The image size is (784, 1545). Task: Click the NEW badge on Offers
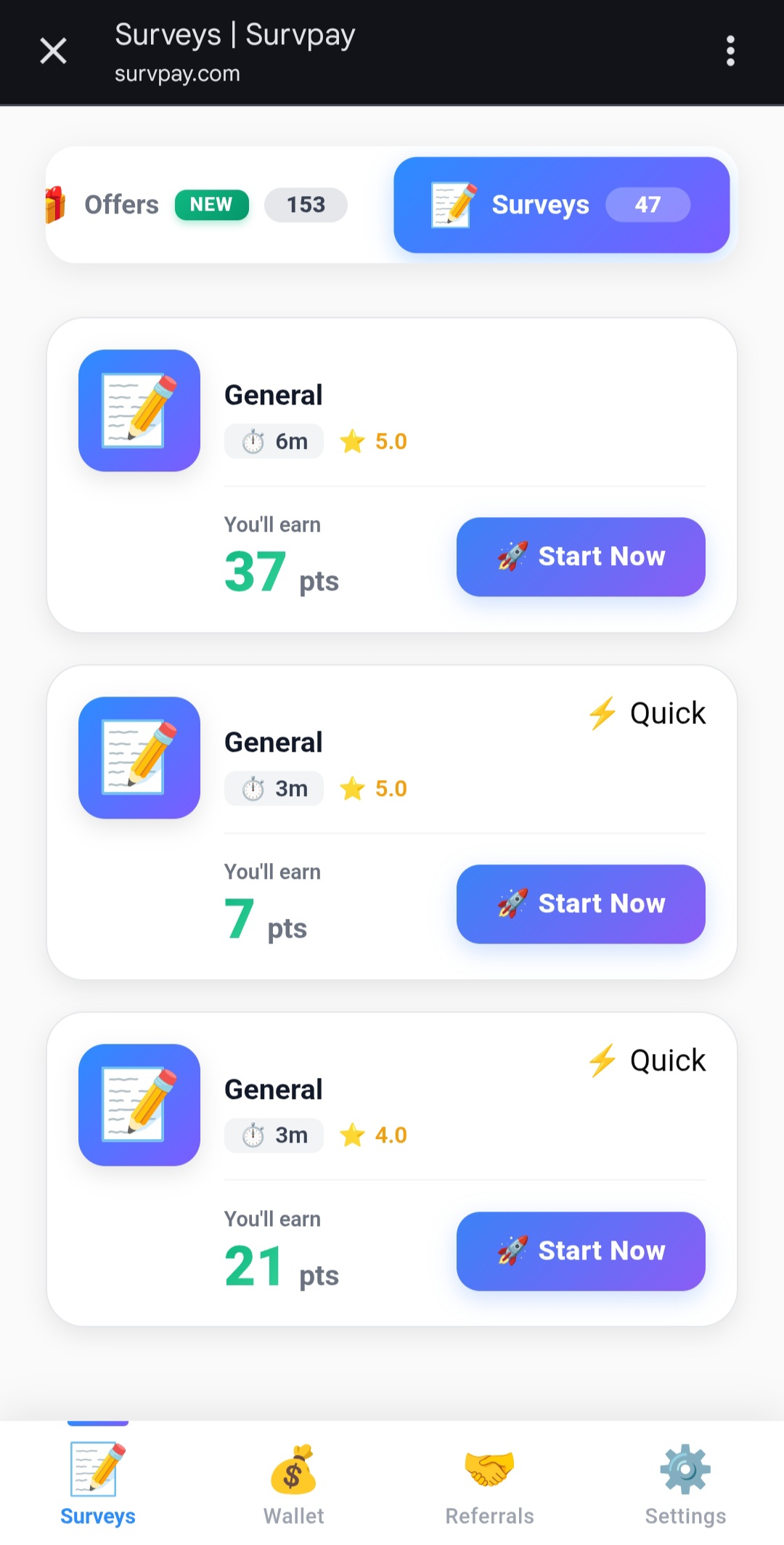[x=211, y=204]
